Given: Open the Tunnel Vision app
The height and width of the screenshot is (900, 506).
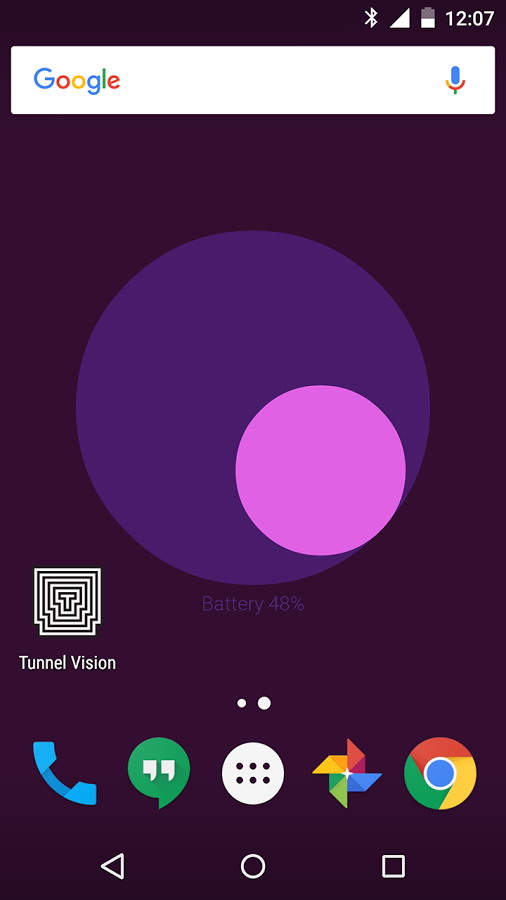Looking at the screenshot, I should [x=68, y=619].
